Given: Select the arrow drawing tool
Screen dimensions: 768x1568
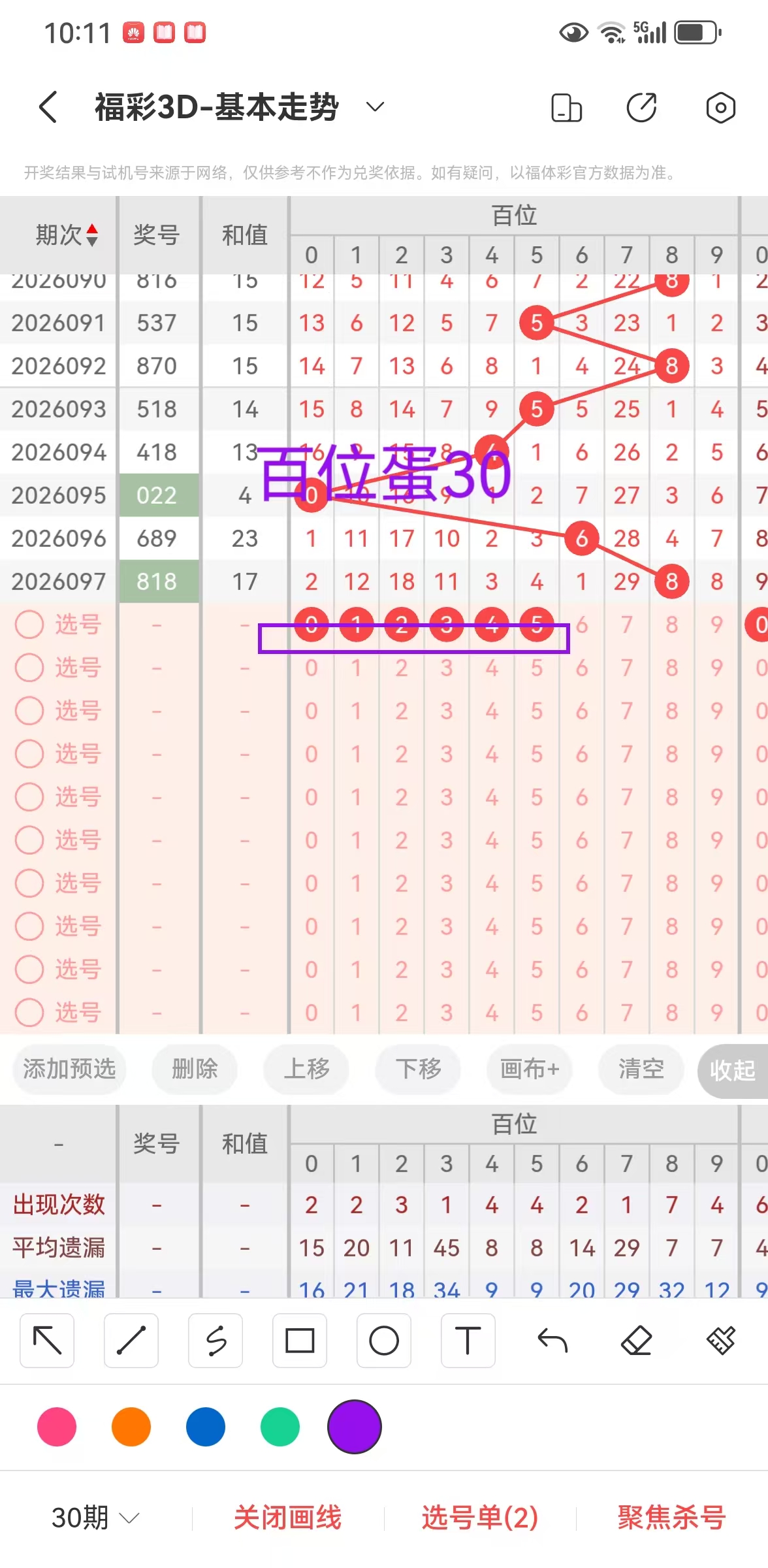Looking at the screenshot, I should pyautogui.click(x=47, y=1341).
